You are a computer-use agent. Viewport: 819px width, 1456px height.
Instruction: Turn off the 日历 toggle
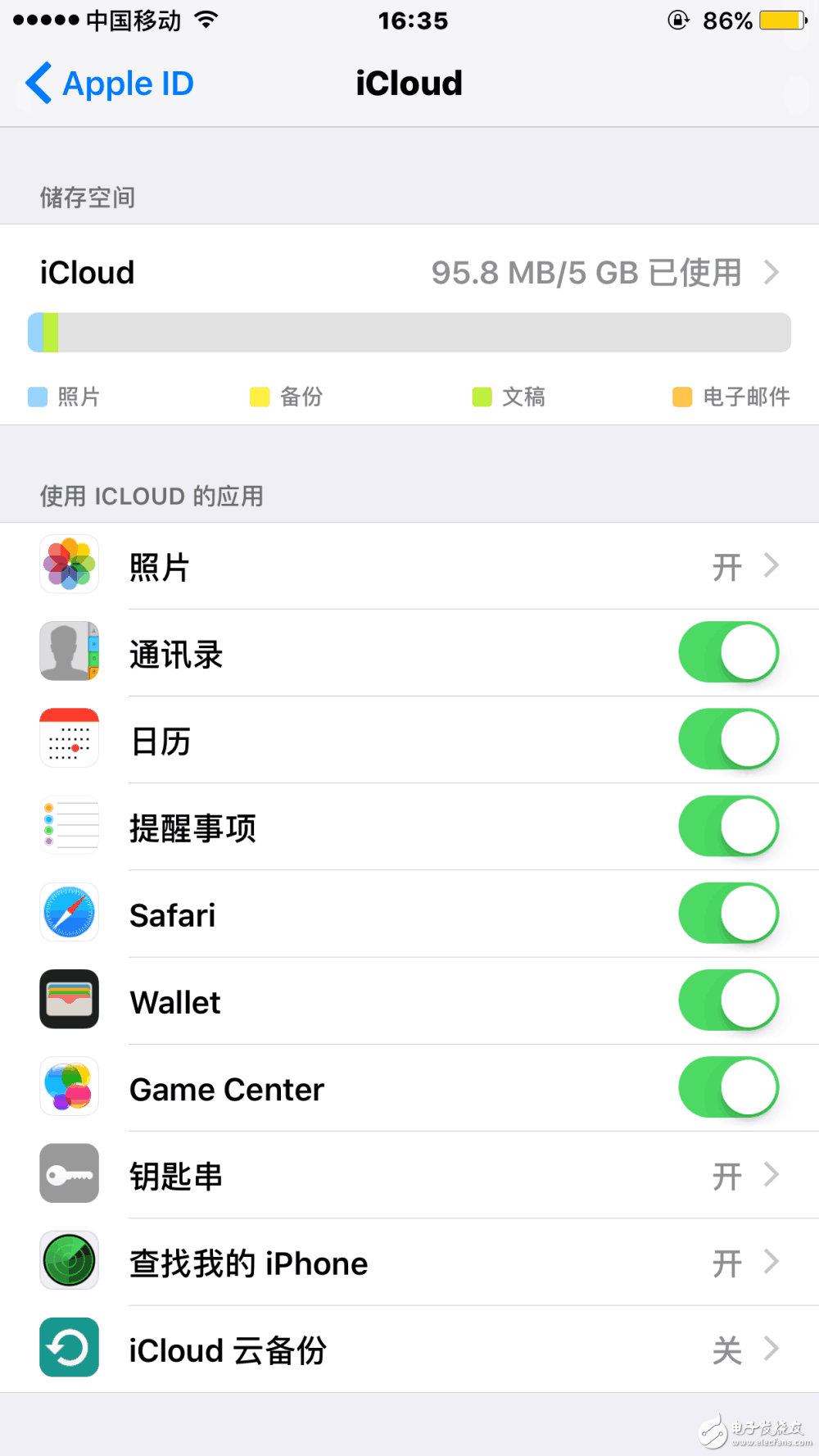point(728,738)
